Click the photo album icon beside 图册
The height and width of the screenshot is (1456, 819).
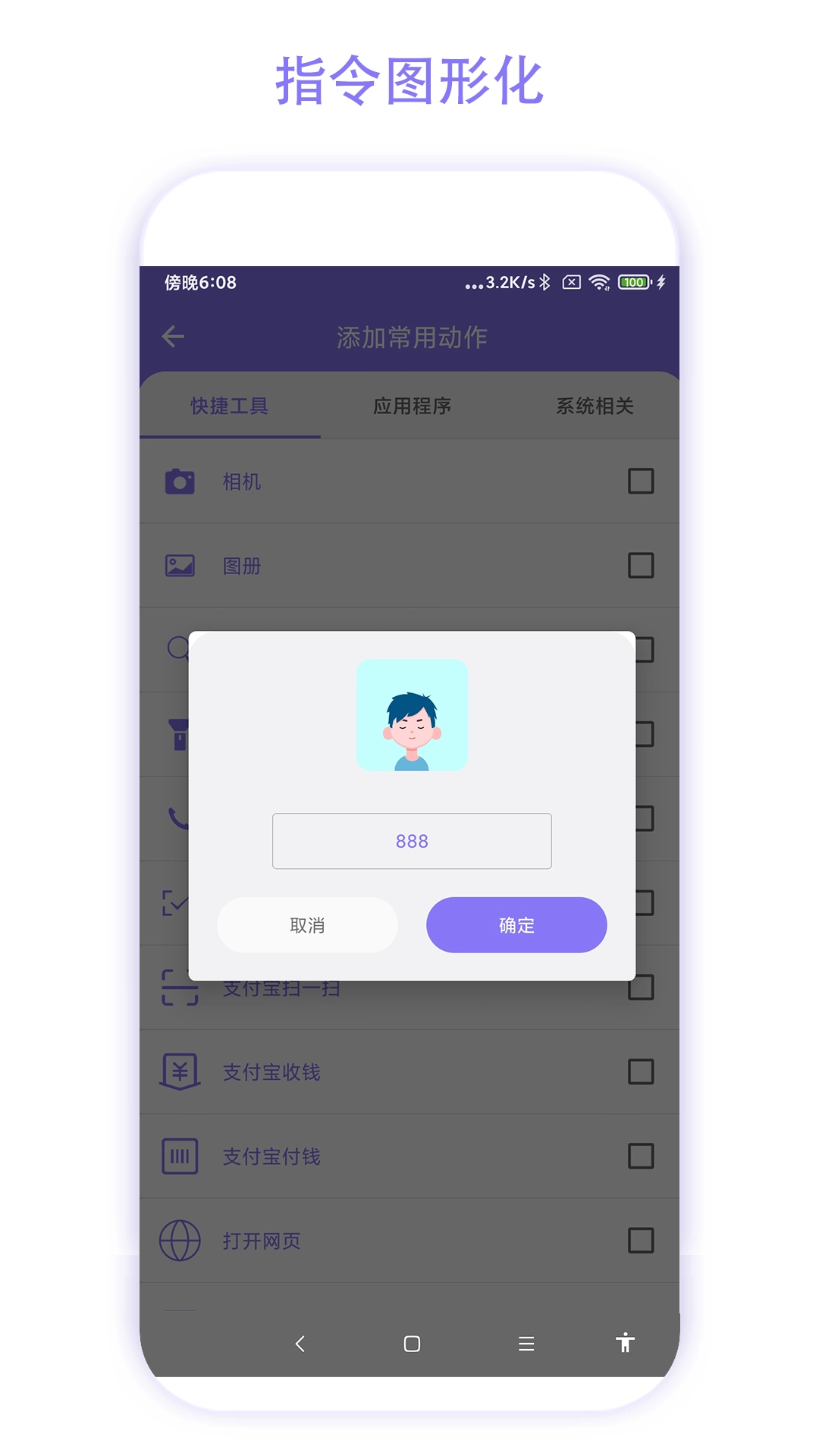(x=180, y=565)
